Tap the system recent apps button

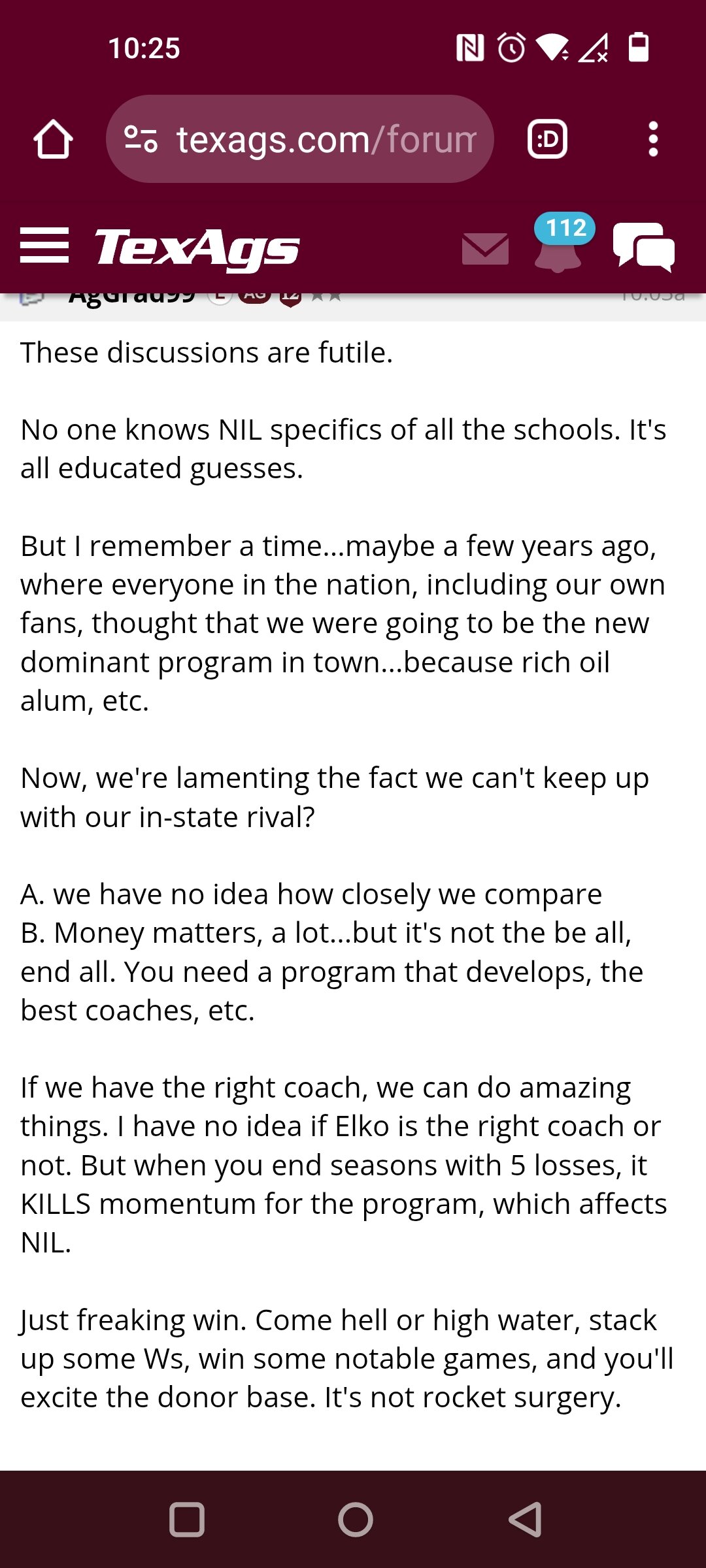tap(187, 1519)
